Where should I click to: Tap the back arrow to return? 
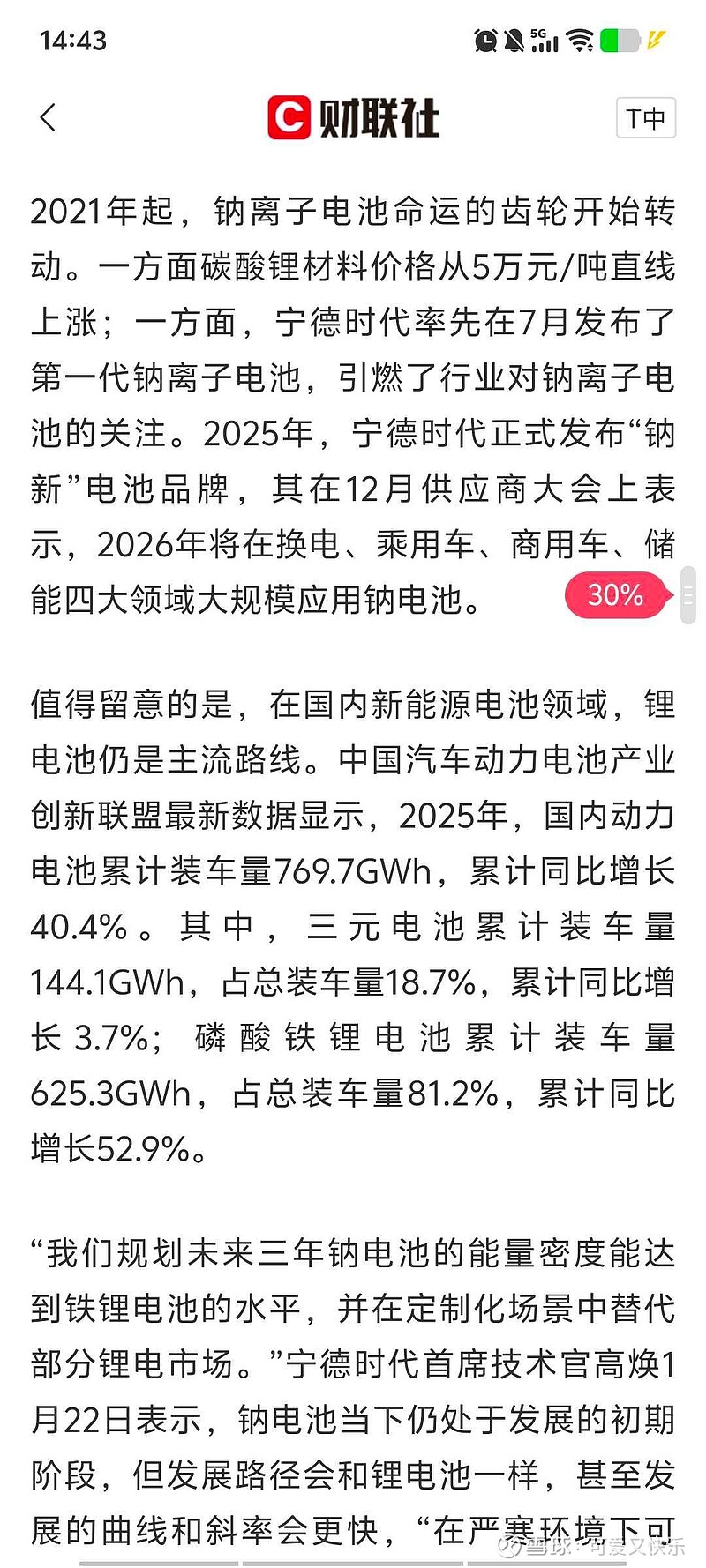49,116
